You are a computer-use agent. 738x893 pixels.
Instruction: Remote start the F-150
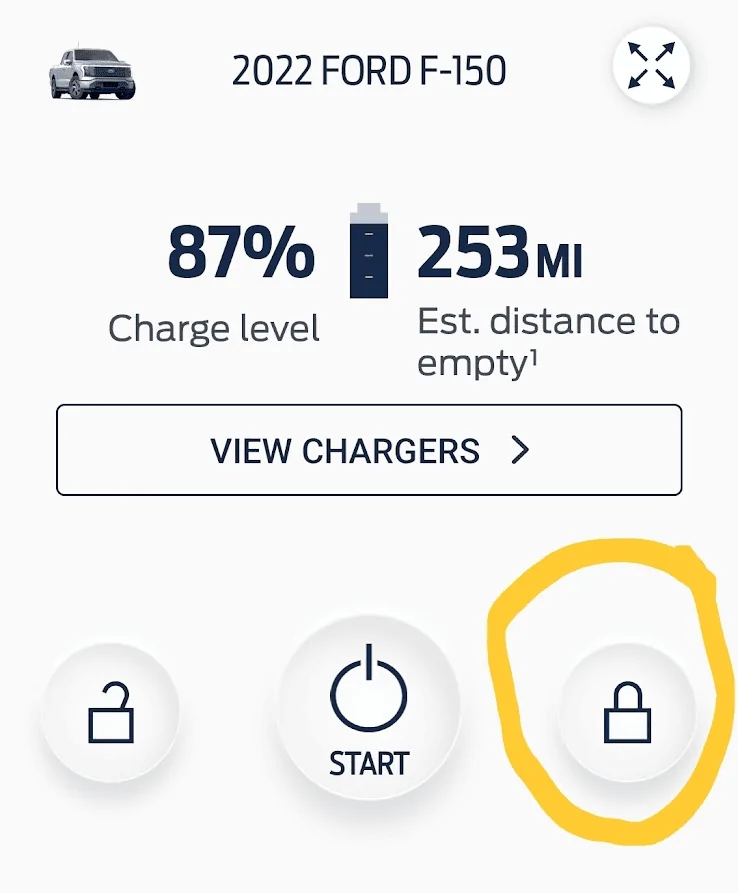(369, 710)
